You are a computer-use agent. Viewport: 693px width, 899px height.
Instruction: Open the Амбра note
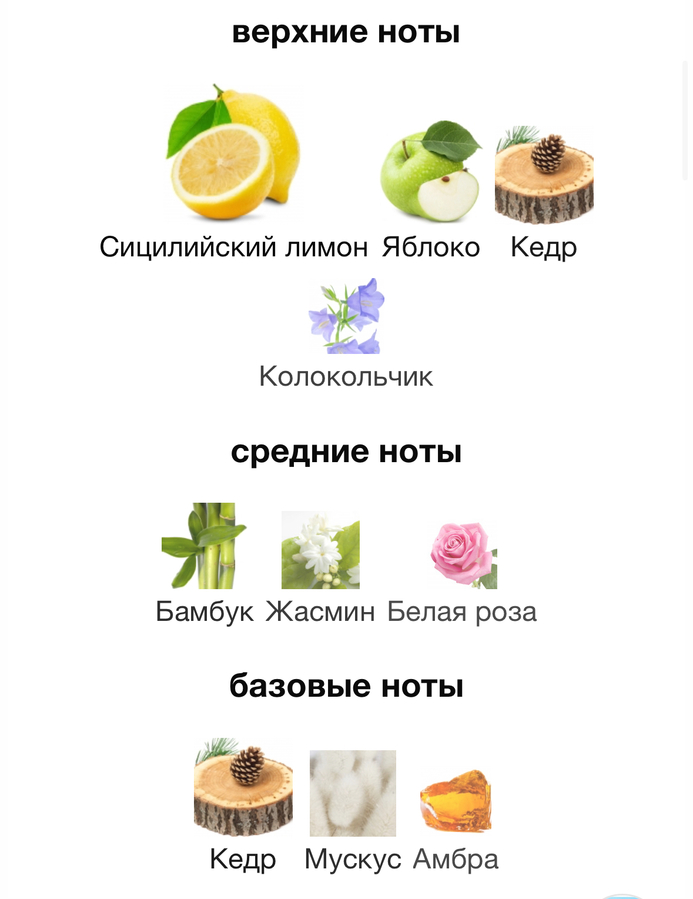[x=455, y=800]
